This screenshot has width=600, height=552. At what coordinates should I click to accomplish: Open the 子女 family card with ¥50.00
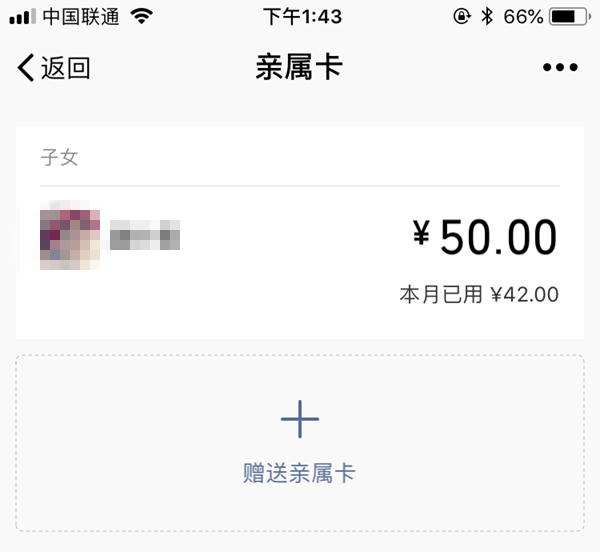300,240
